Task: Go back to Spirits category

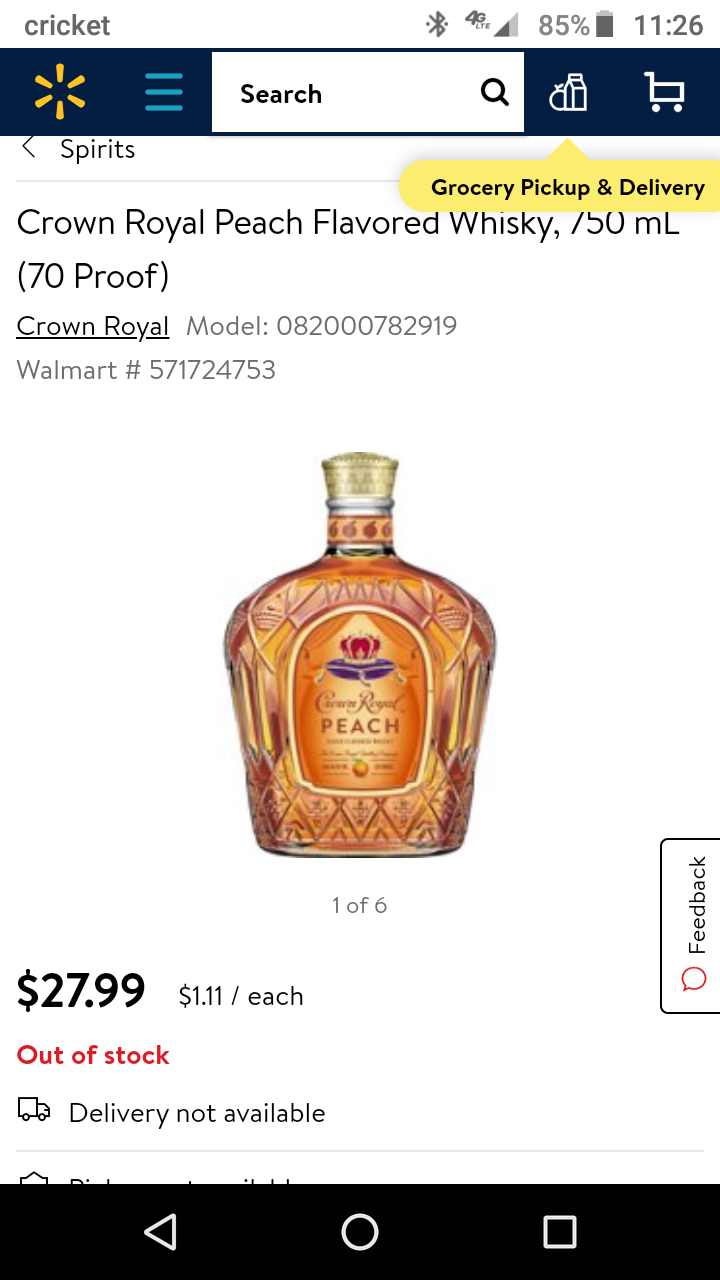Action: click(x=78, y=149)
